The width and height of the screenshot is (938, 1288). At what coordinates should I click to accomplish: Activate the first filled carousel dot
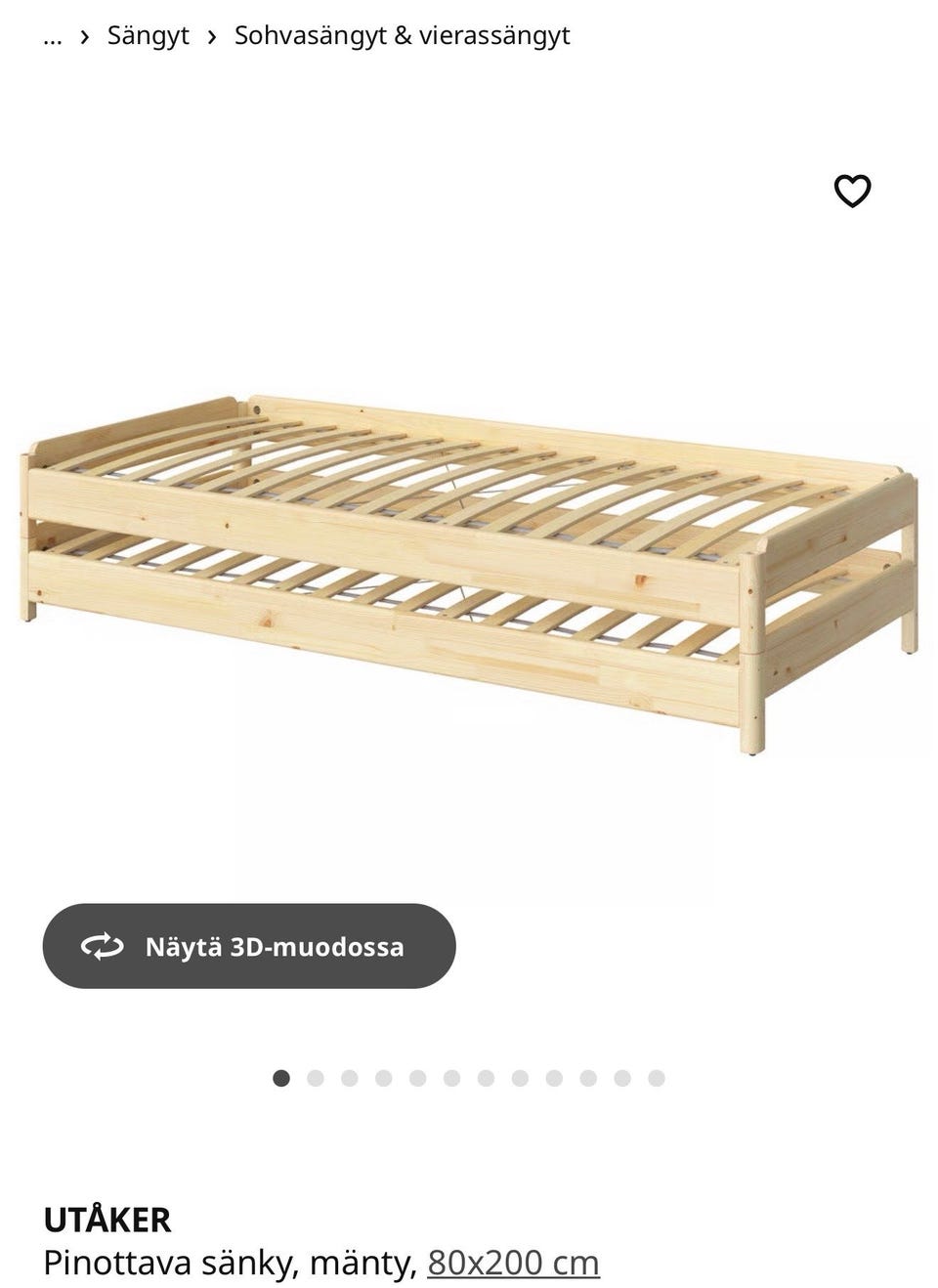[281, 1079]
